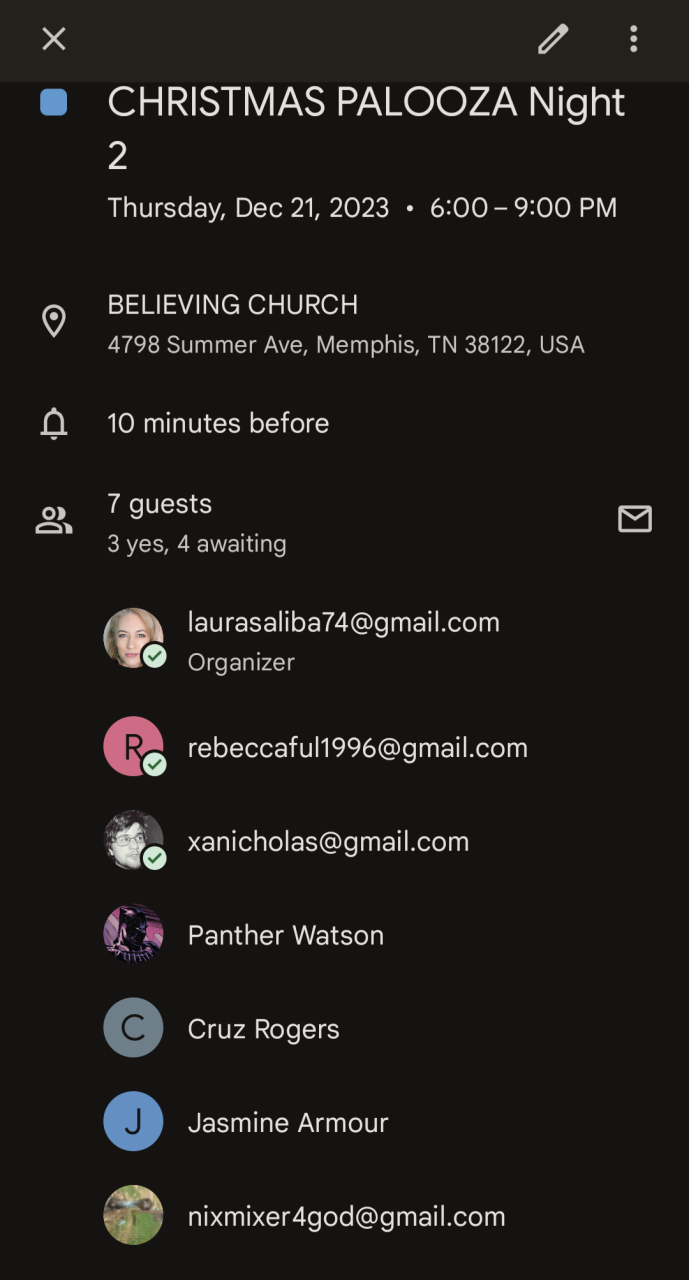This screenshot has width=689, height=1280.
Task: Open the BELIEVING CHURCH location
Action: 345,323
